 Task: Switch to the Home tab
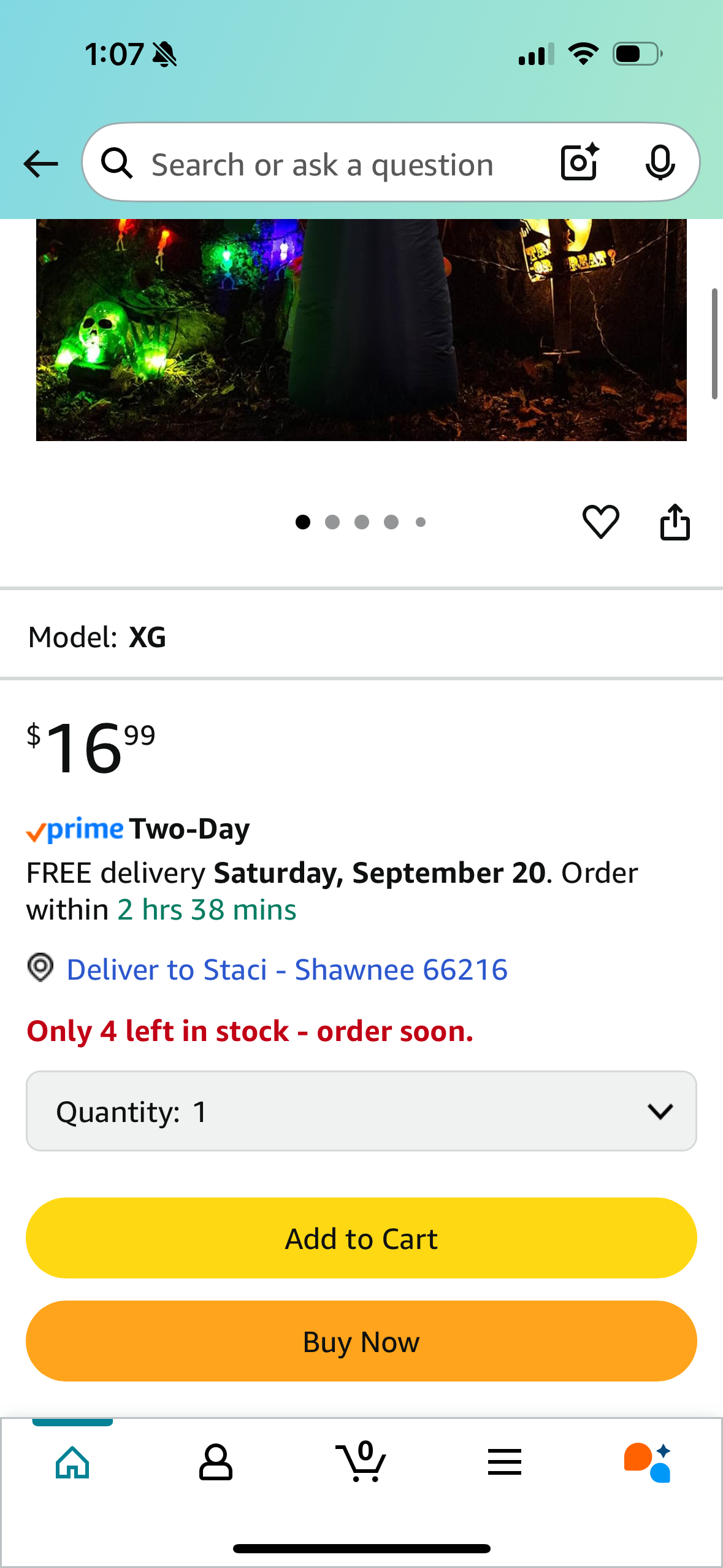tap(72, 1462)
